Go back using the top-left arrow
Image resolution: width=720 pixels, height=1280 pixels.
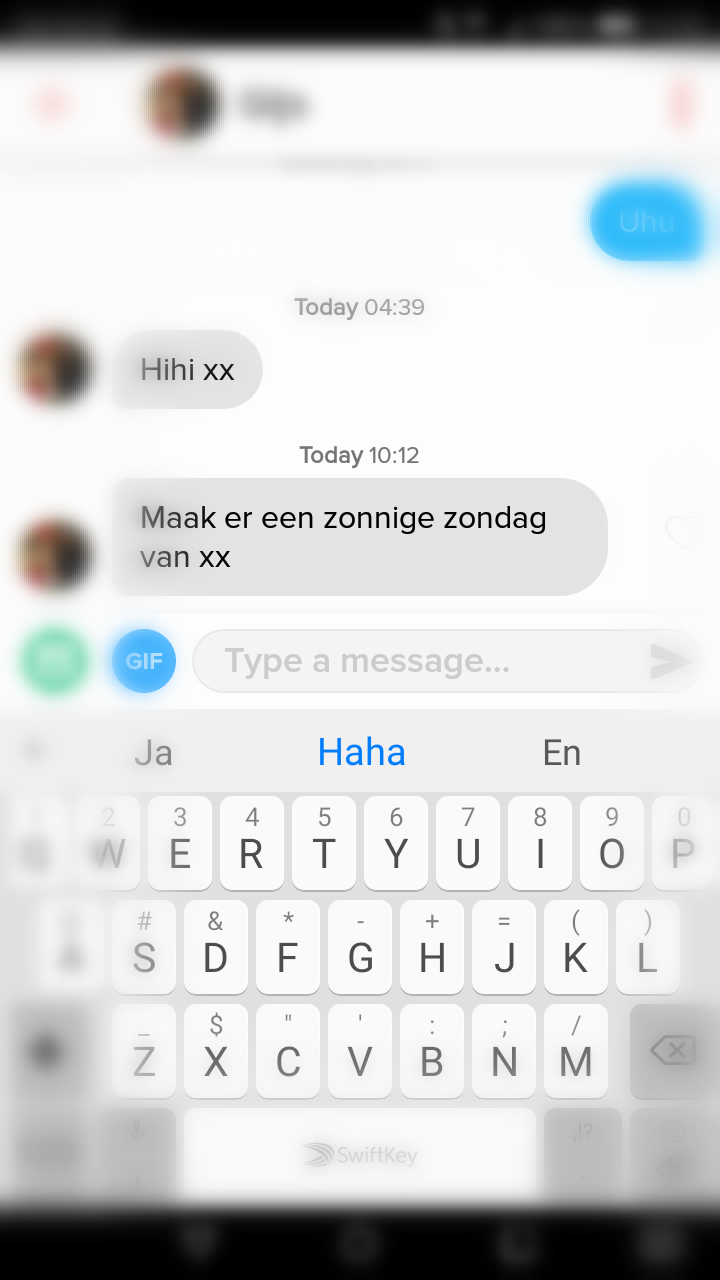point(51,104)
